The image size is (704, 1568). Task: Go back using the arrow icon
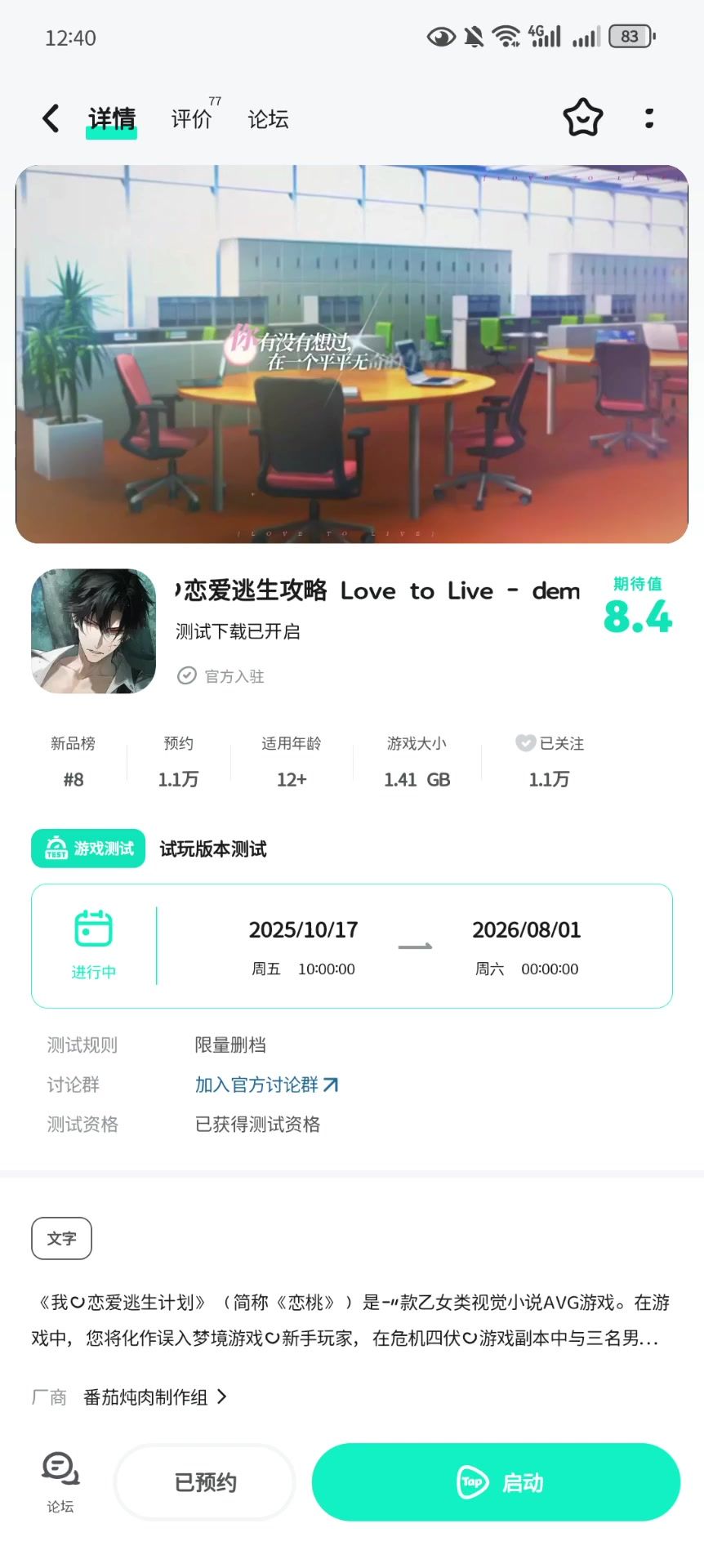point(51,118)
